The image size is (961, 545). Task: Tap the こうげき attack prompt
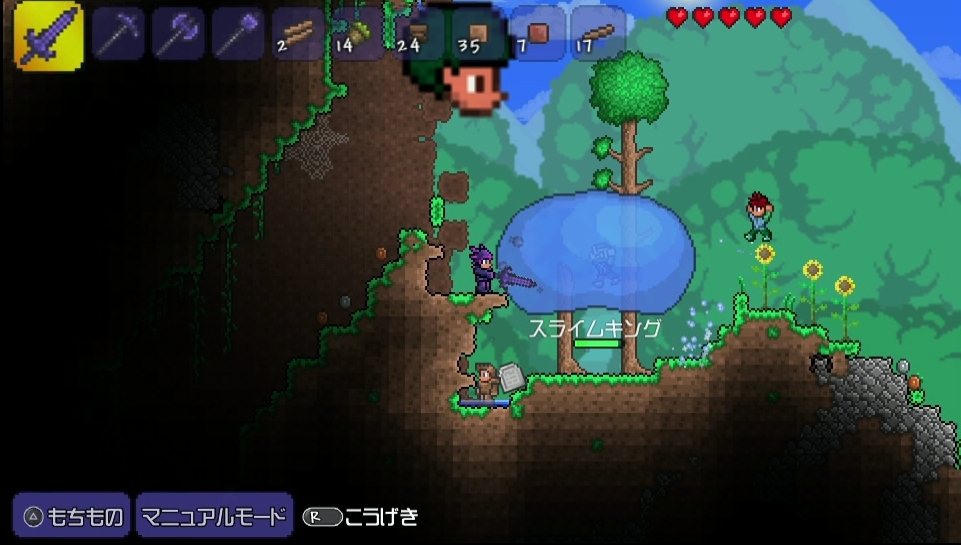(362, 517)
